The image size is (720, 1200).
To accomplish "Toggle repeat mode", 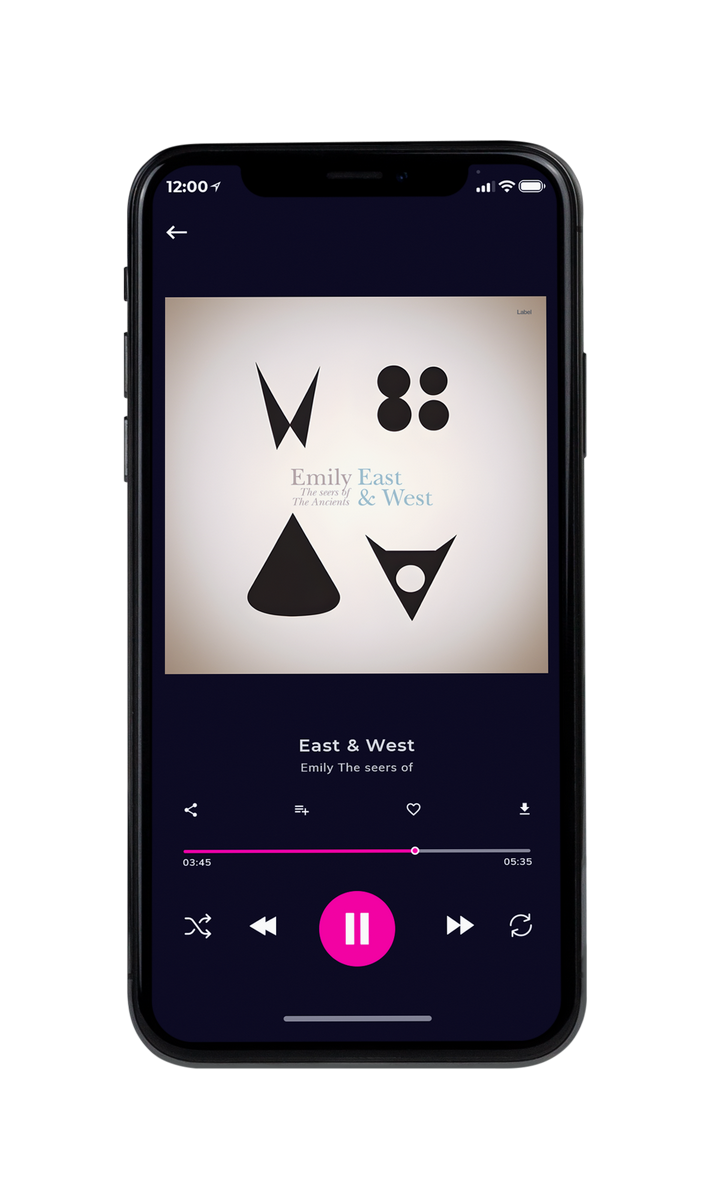I will click(521, 926).
